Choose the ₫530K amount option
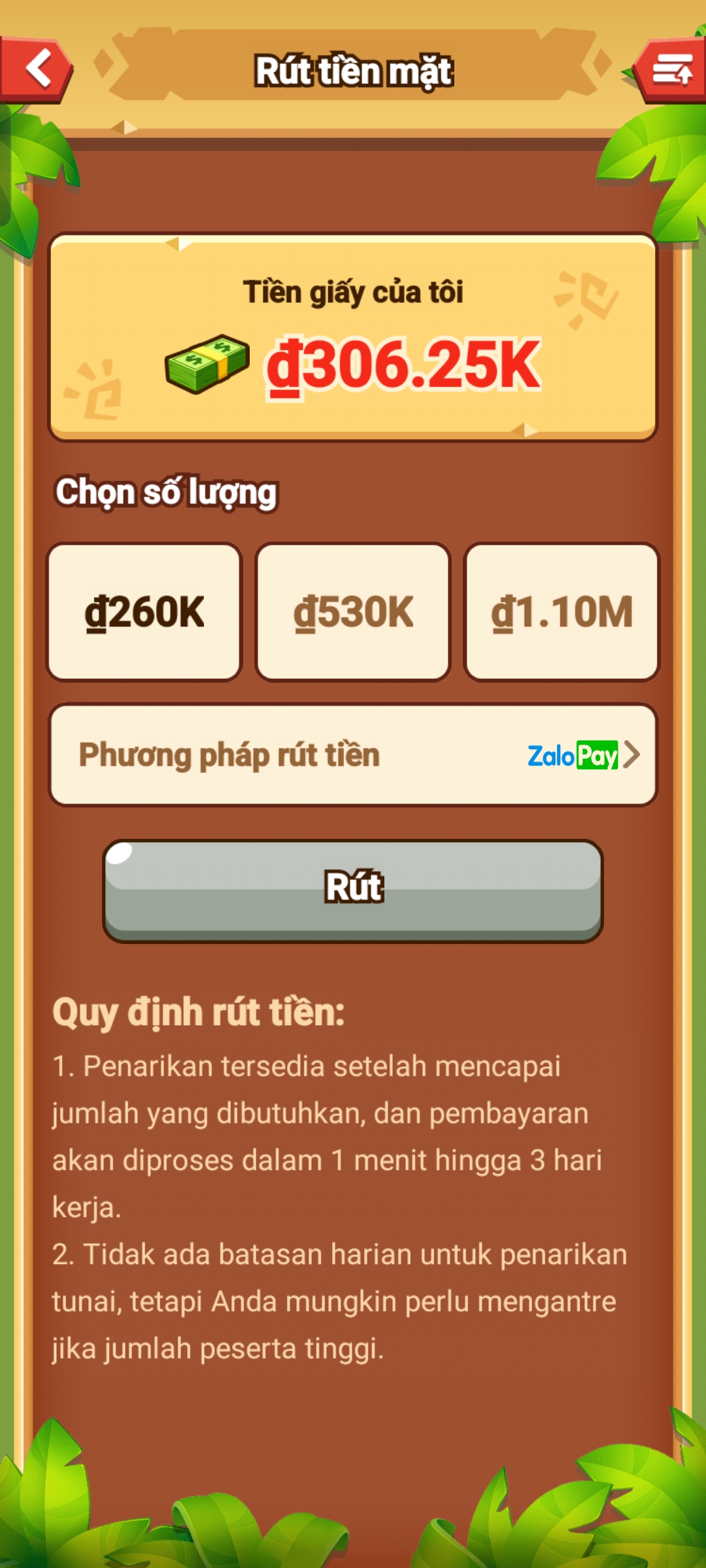706x1568 pixels. click(x=353, y=612)
